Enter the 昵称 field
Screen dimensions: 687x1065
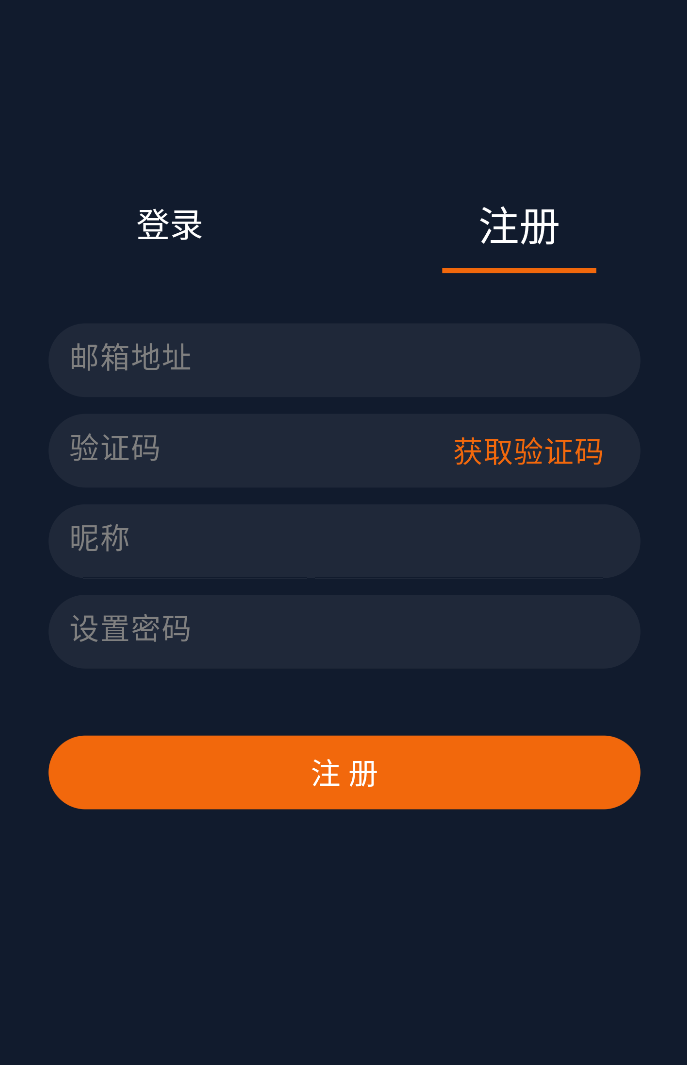click(344, 541)
